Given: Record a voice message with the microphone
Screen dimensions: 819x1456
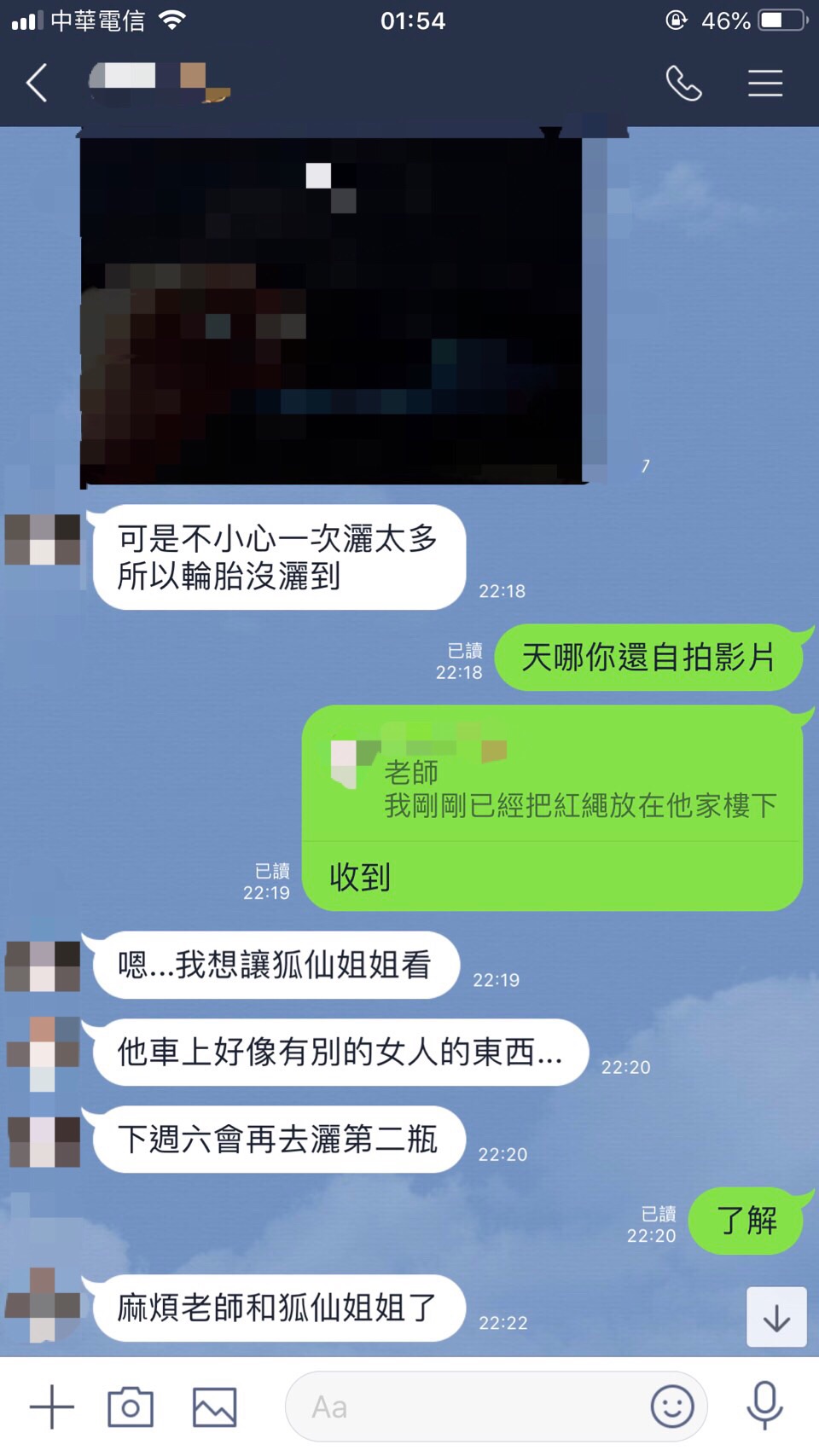Looking at the screenshot, I should coord(764,1407).
